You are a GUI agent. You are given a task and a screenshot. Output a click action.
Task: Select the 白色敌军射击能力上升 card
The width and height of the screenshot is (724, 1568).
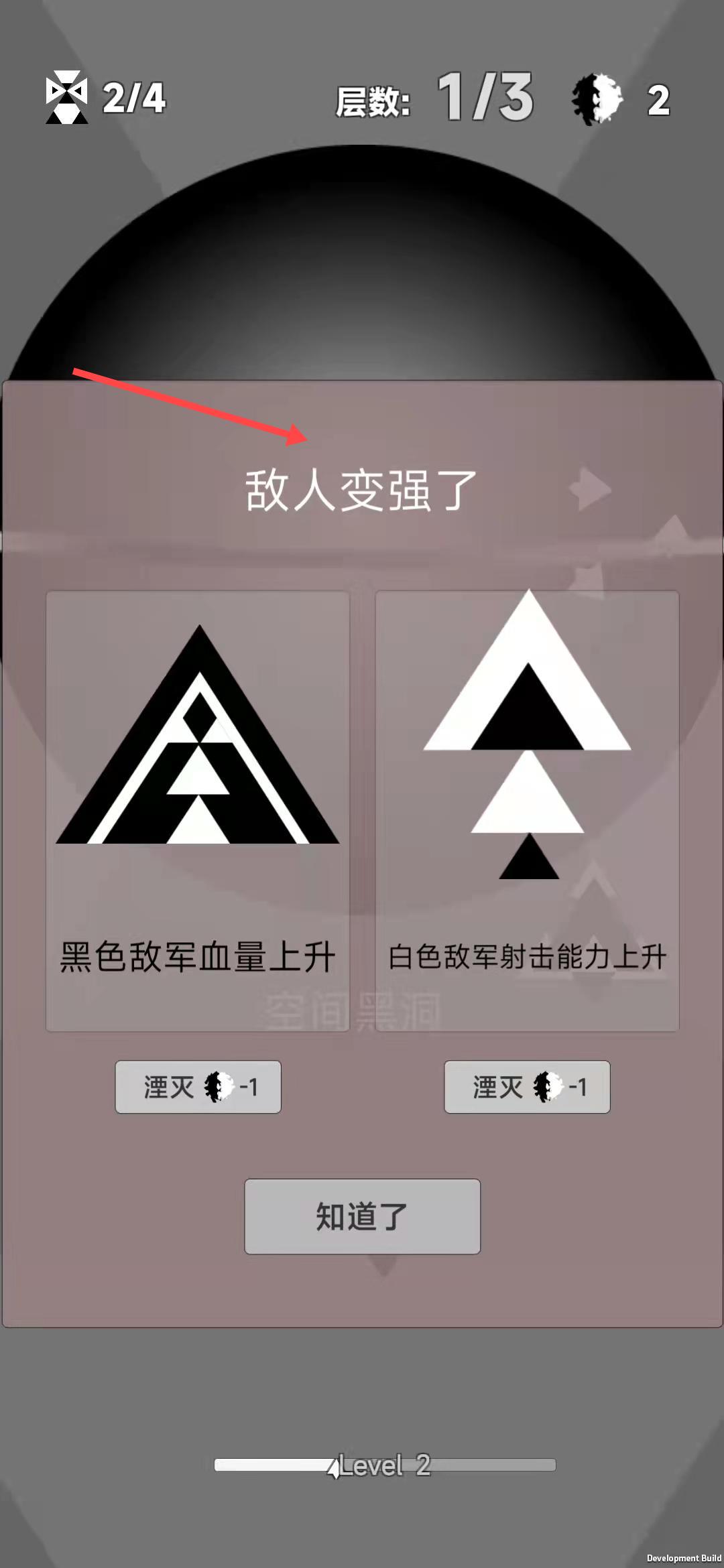pos(527,811)
